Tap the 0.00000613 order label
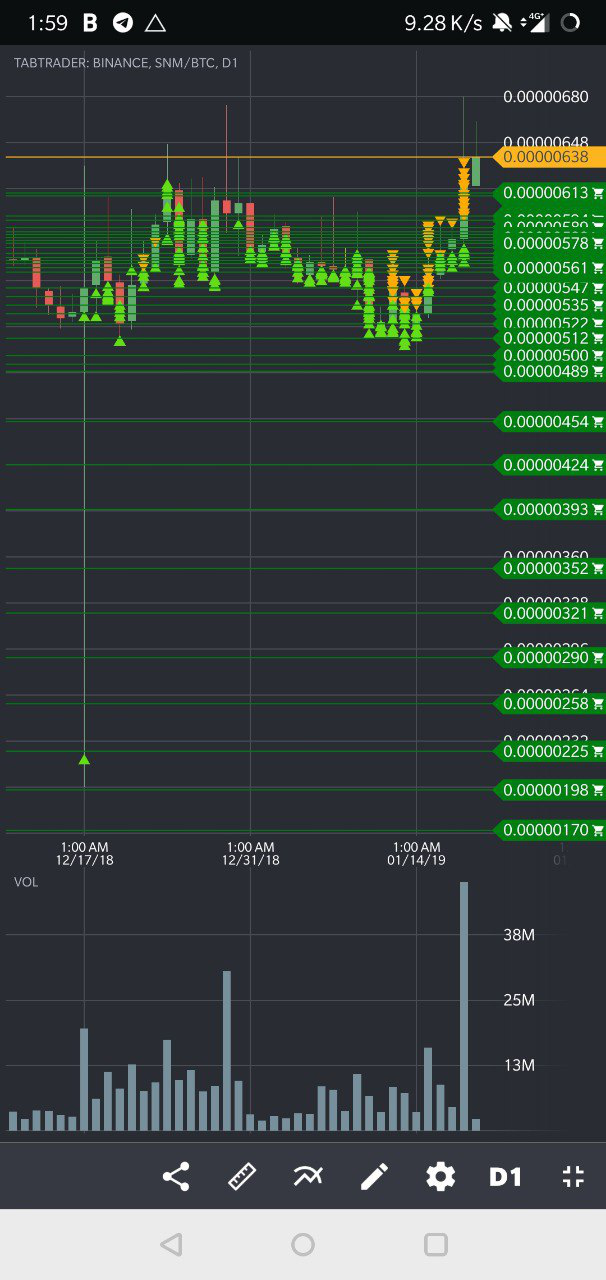The image size is (606, 1280). [x=550, y=193]
